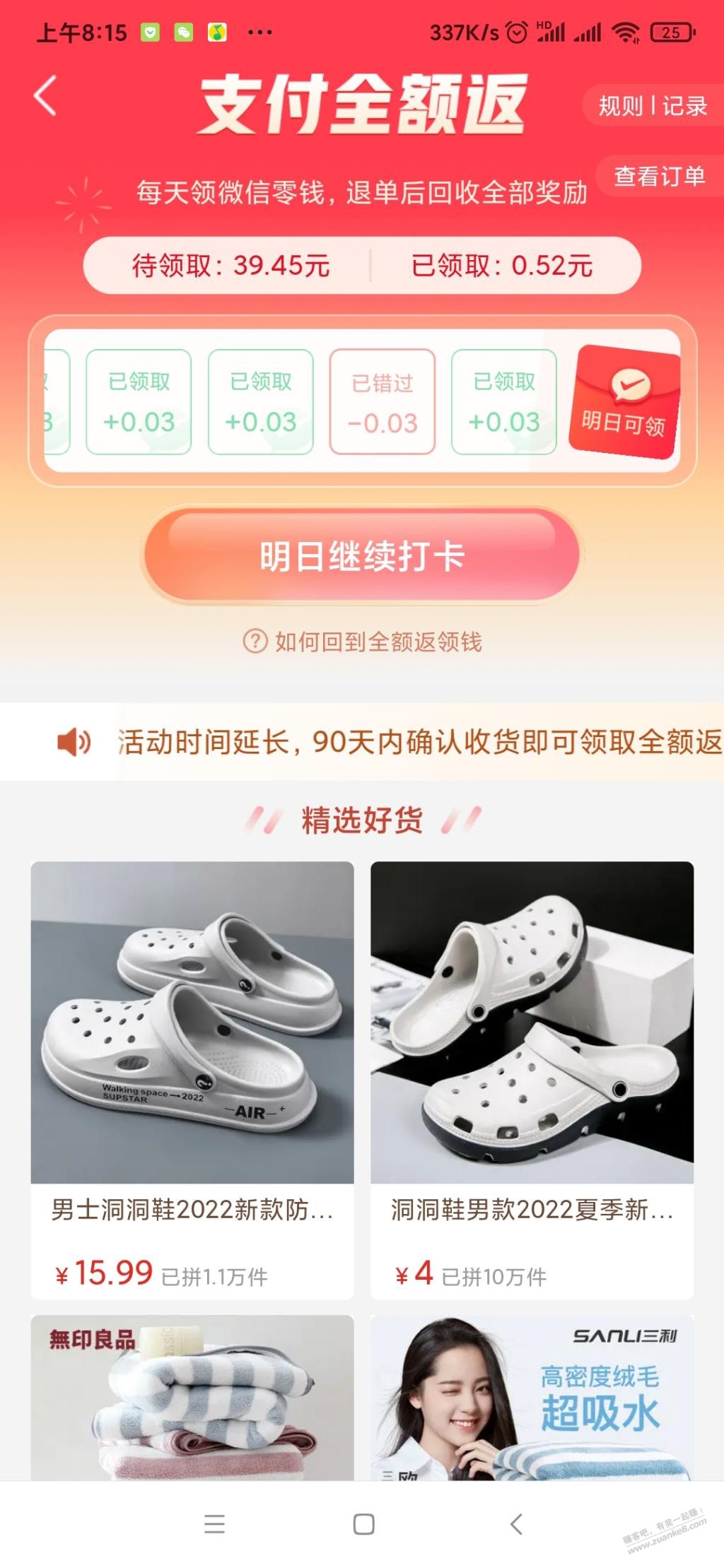Open the 规则 rules page
Screen dimensions: 724x1568
[620, 107]
